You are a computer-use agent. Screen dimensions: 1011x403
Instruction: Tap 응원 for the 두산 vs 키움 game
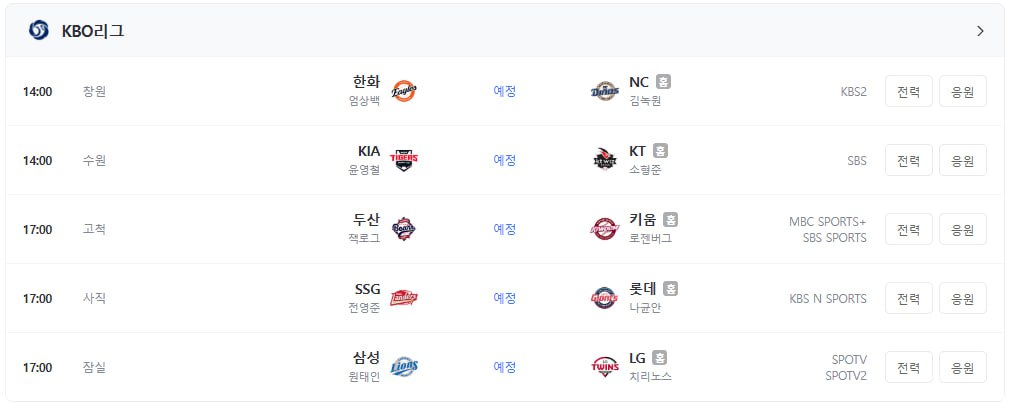point(962,229)
